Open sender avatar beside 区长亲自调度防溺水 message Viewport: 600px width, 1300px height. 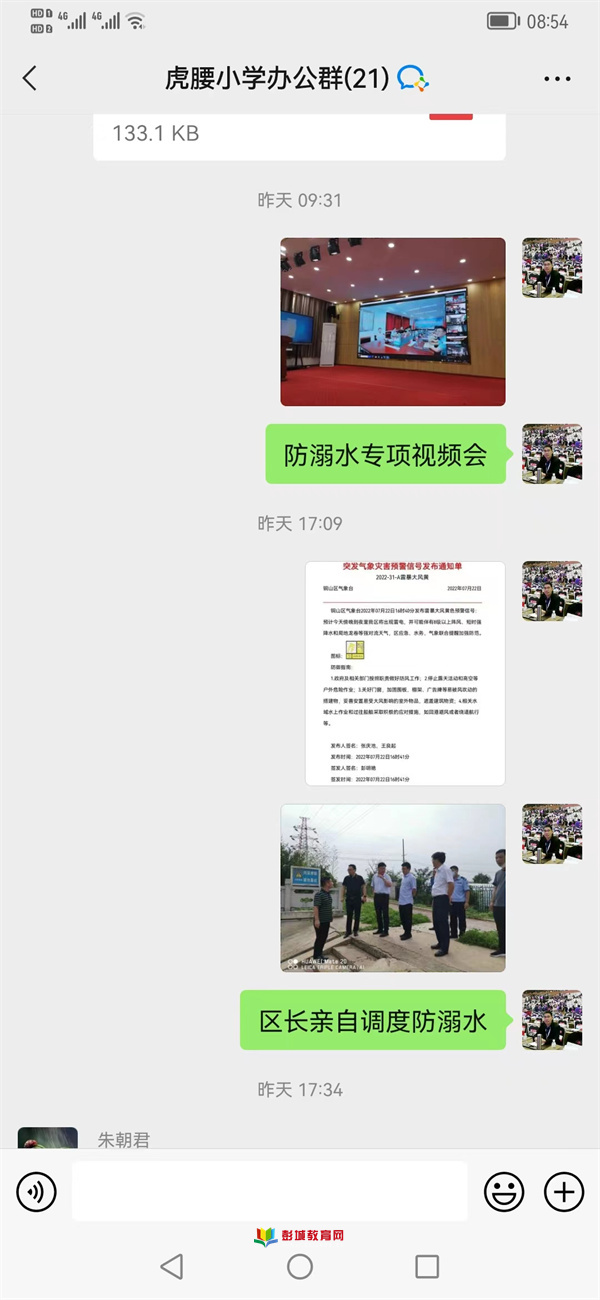click(x=552, y=1020)
